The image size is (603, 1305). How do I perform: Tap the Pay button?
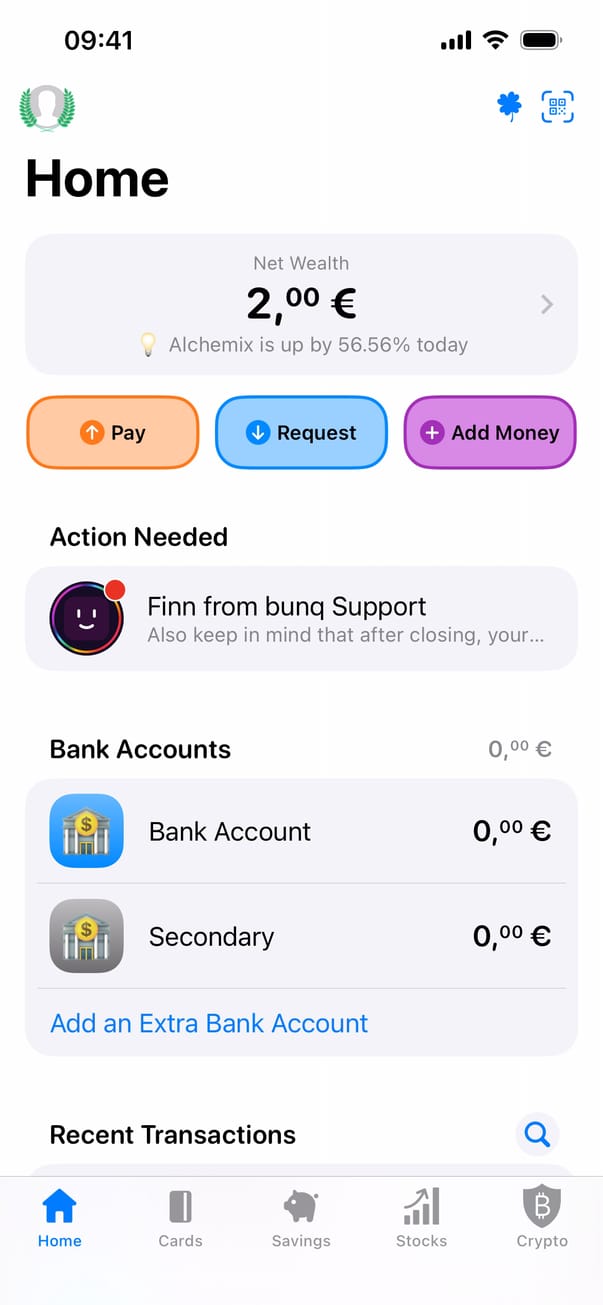click(113, 432)
